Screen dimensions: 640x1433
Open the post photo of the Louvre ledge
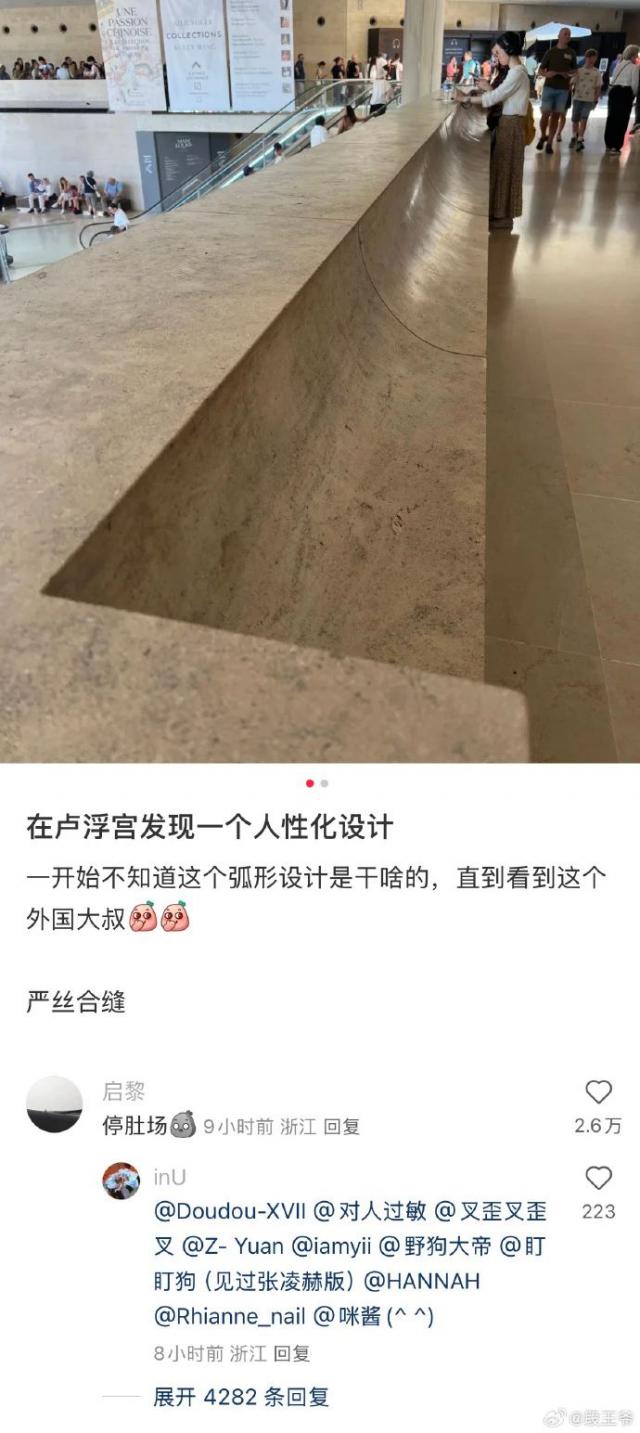[x=320, y=380]
